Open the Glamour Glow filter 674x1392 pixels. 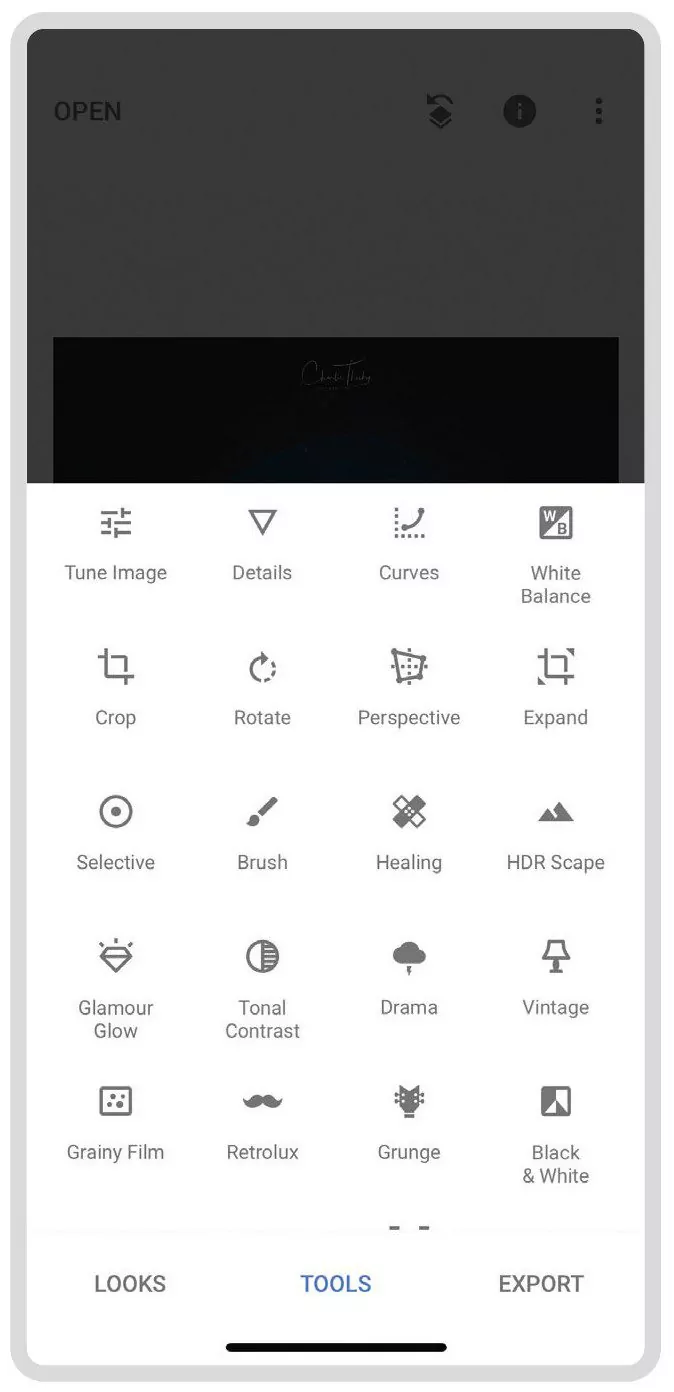pyautogui.click(x=115, y=990)
